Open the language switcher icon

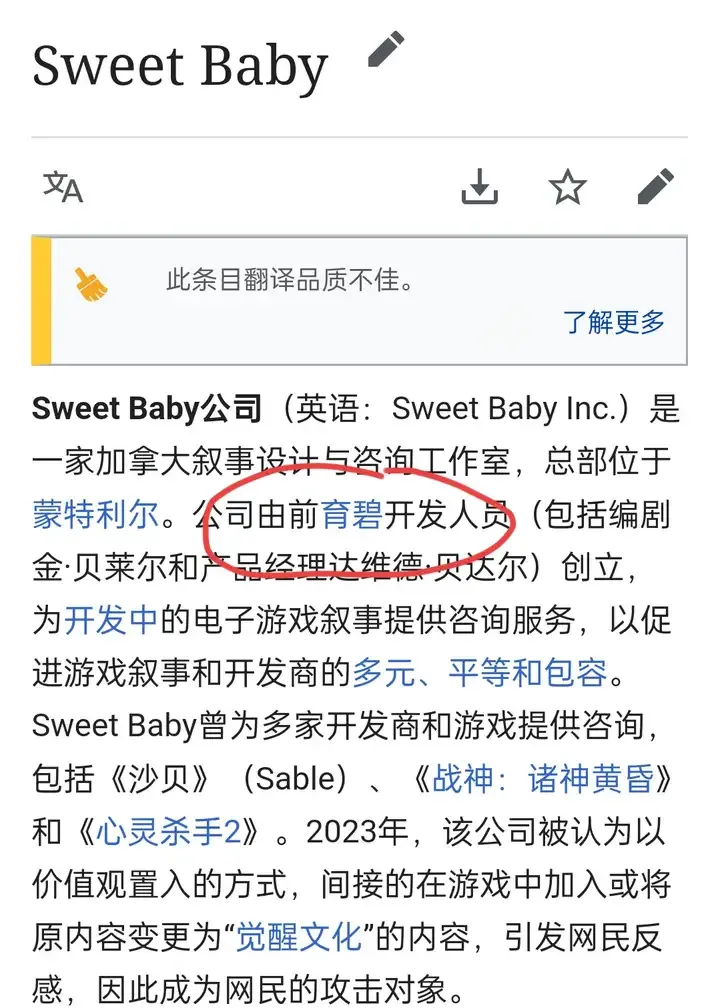(63, 186)
